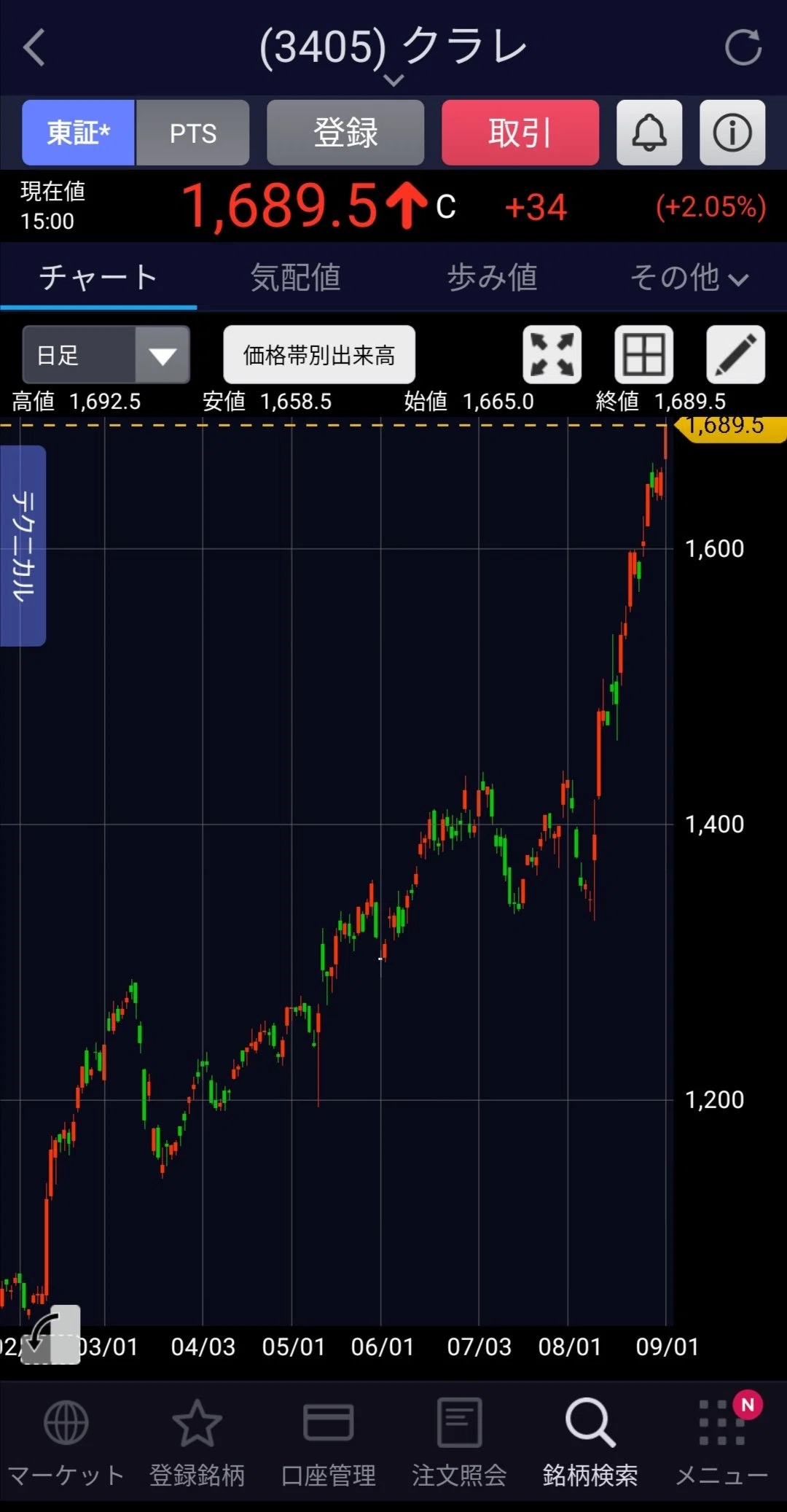The width and height of the screenshot is (787, 1512).
Task: Open the テクニカル side panel
Action: pyautogui.click(x=23, y=546)
